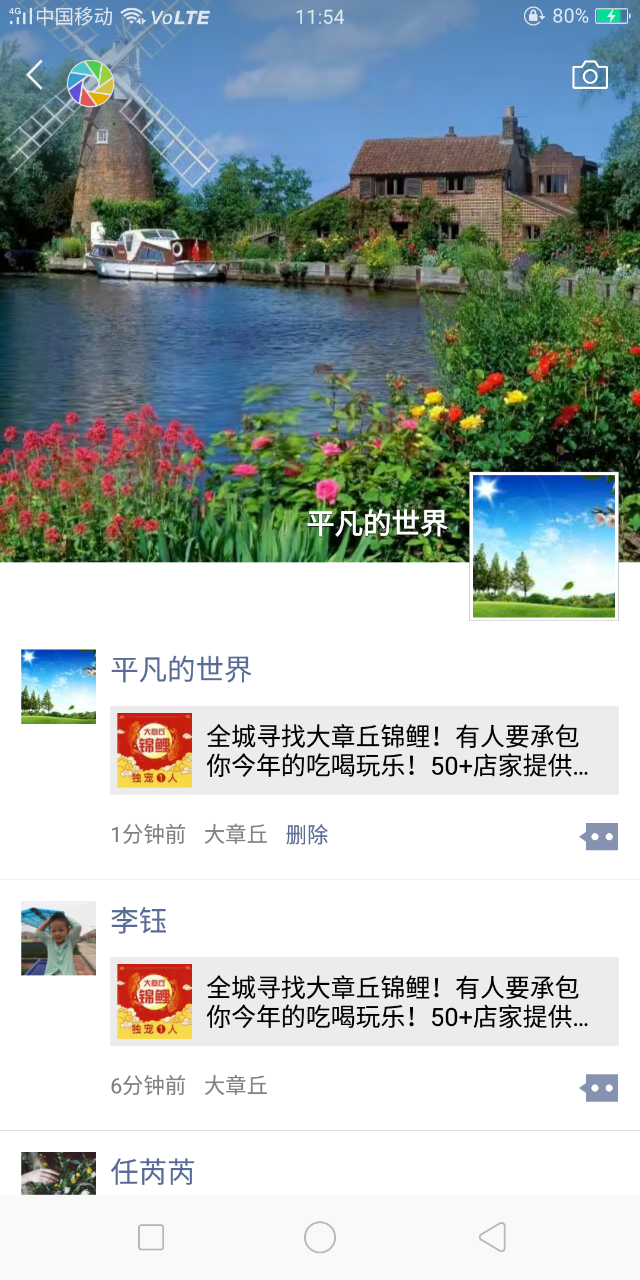Open 平凡的世界 avatar in the first post
The height and width of the screenshot is (1280, 640).
58,686
